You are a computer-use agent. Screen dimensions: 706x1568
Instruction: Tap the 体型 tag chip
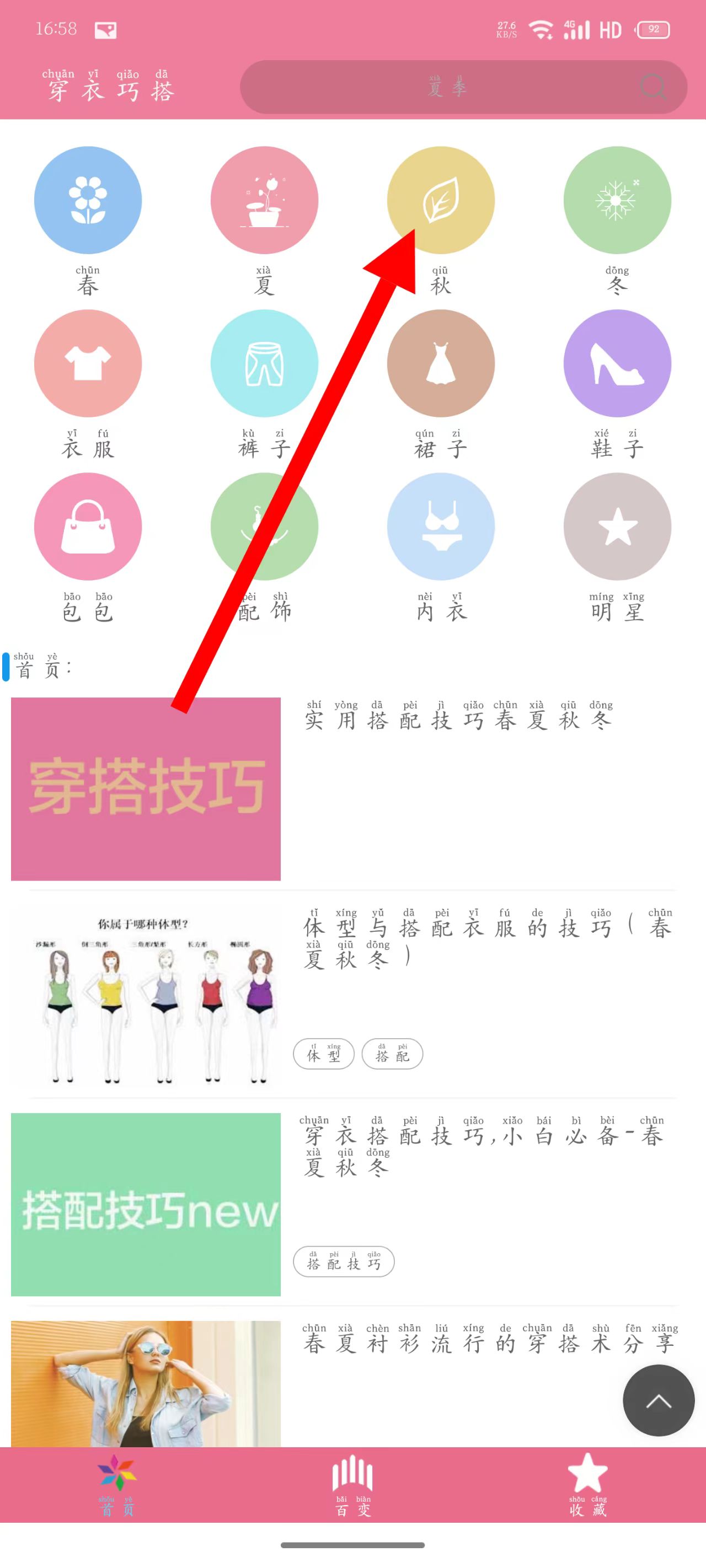point(323,1054)
